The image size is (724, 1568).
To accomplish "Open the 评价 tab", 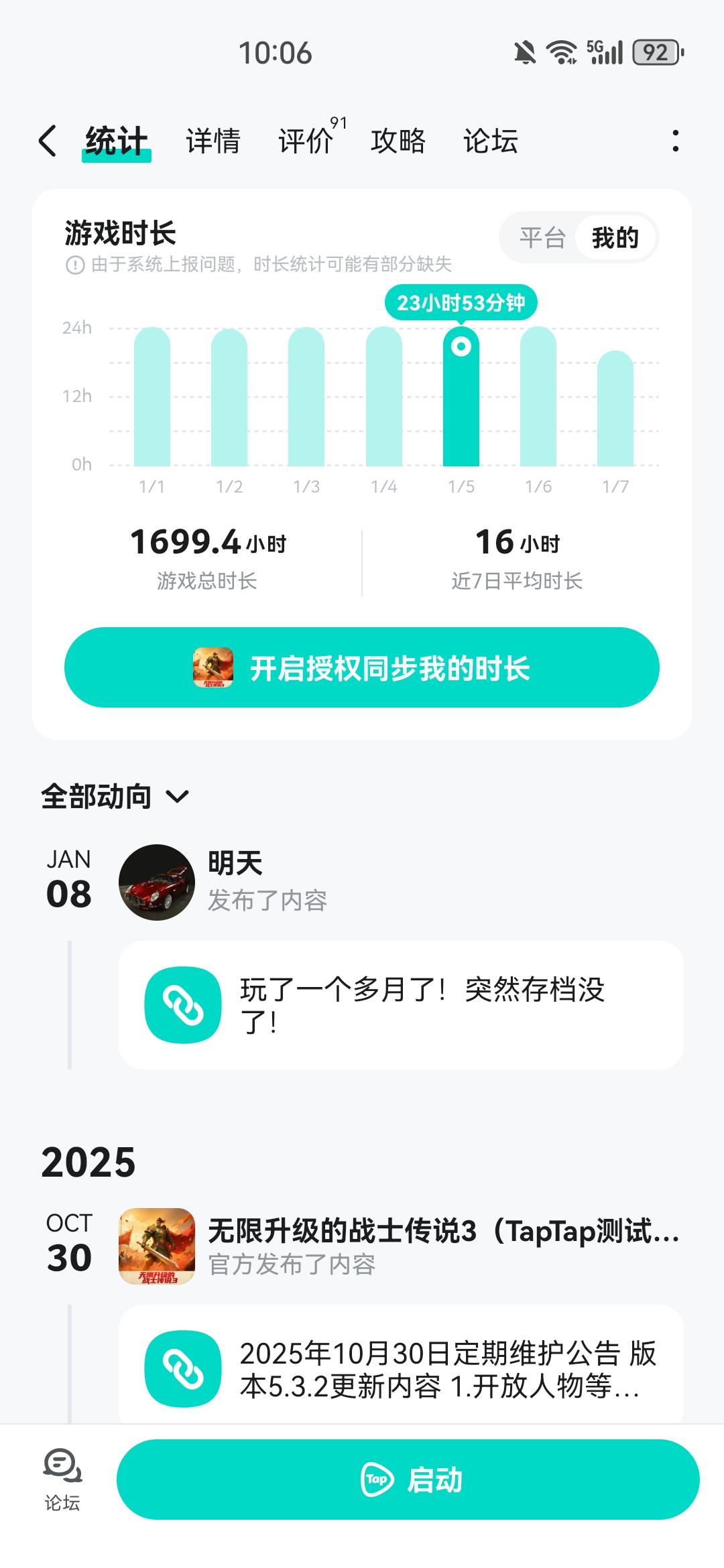I will 306,141.
